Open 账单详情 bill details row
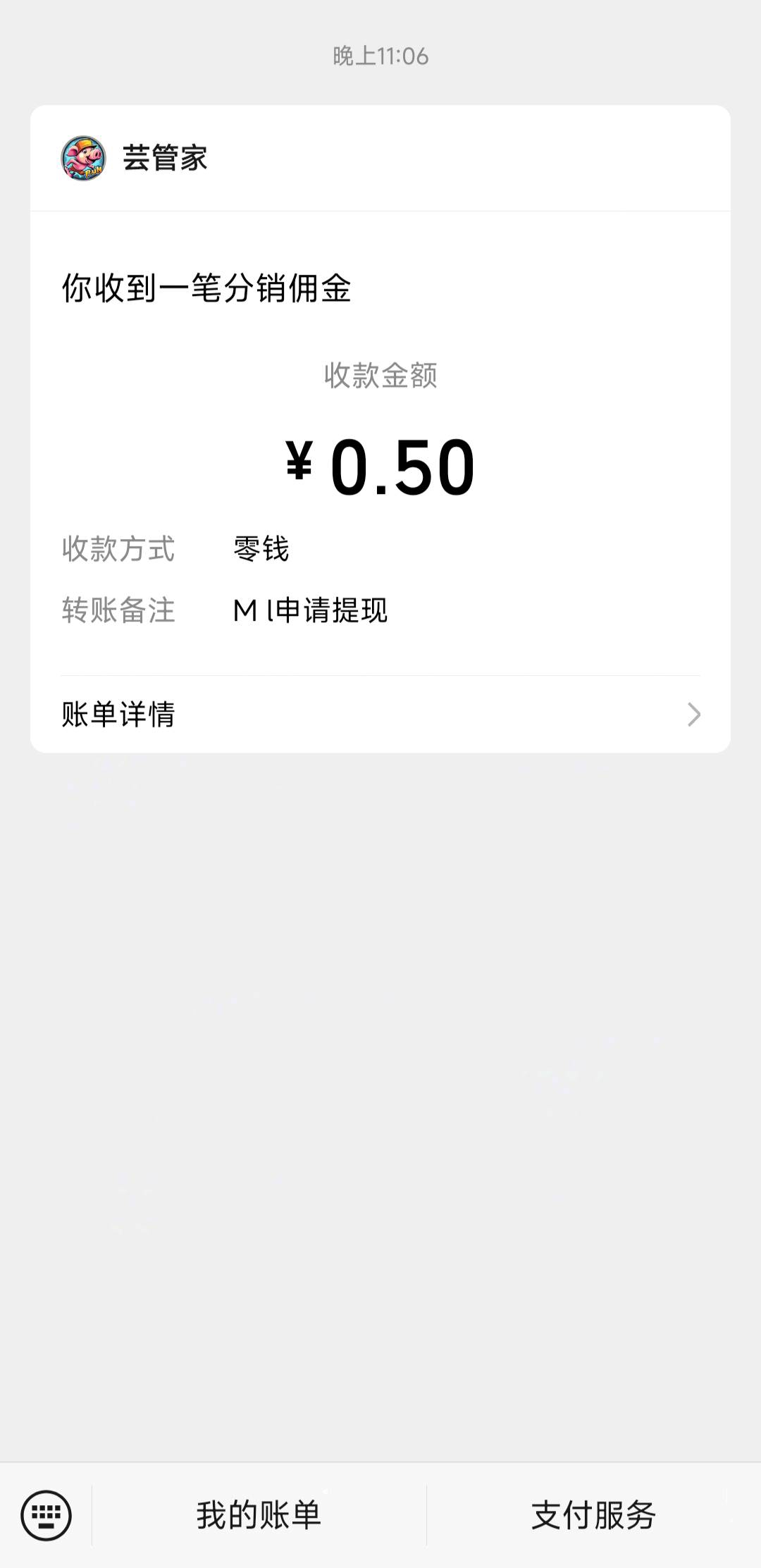The width and height of the screenshot is (761, 1568). point(380,714)
